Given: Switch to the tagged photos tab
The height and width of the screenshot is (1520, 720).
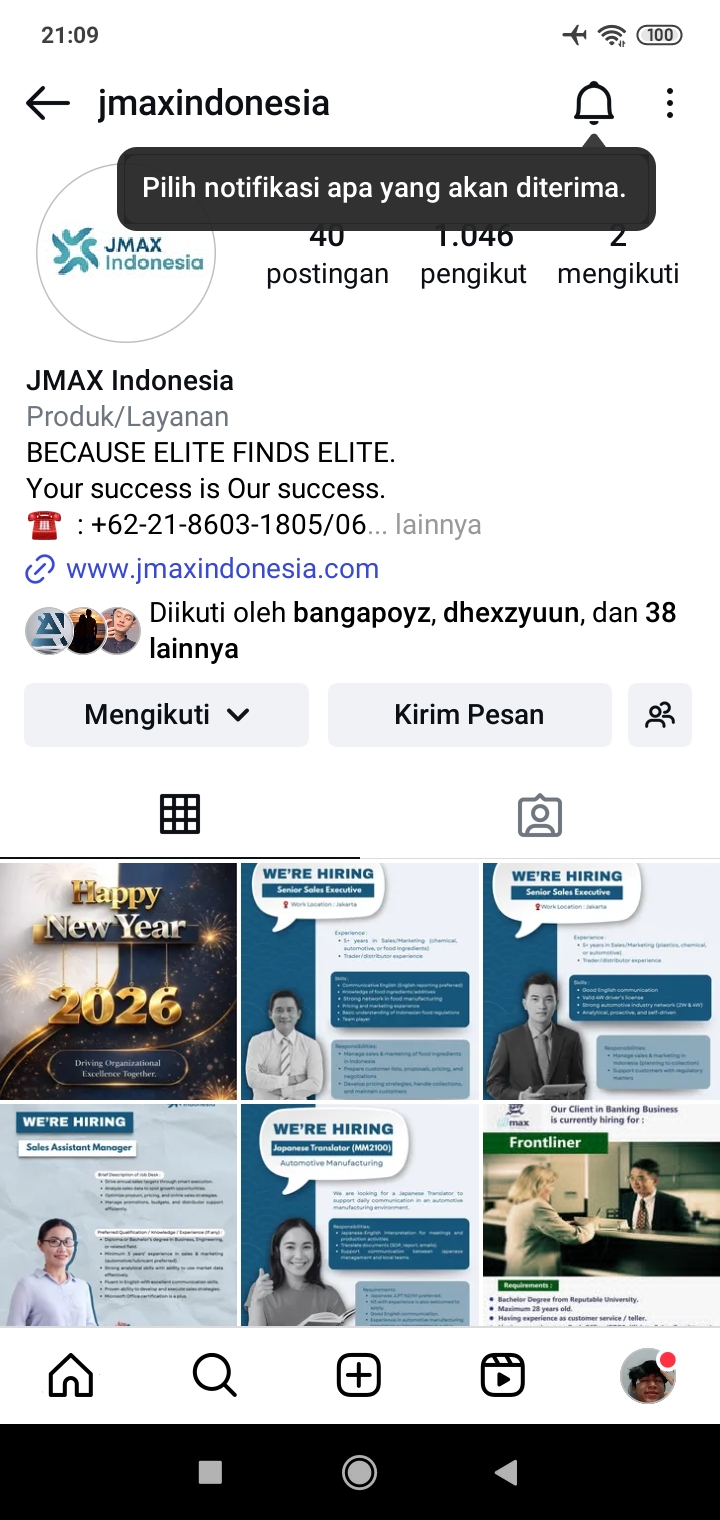Looking at the screenshot, I should click(540, 815).
